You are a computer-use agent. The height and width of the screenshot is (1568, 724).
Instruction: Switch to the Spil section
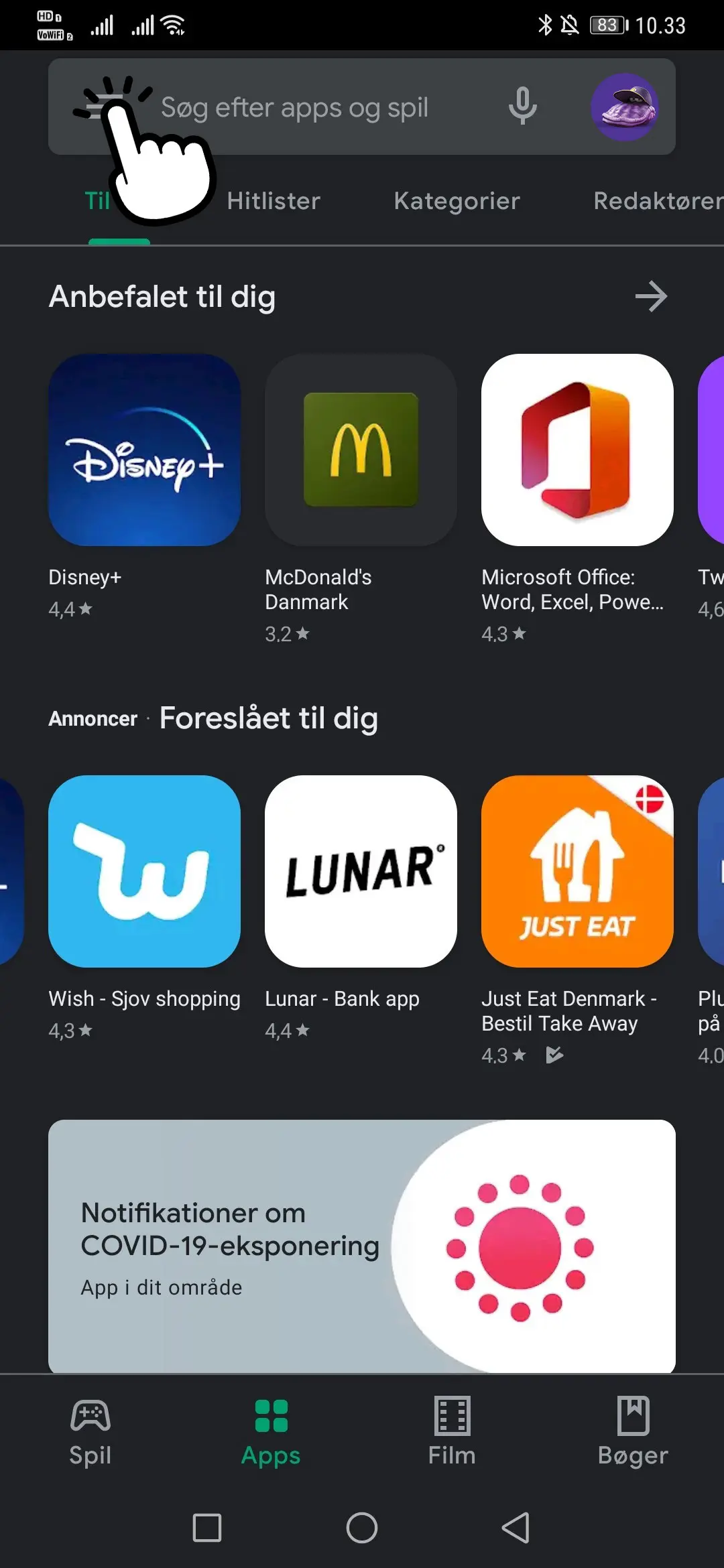[x=90, y=1433]
